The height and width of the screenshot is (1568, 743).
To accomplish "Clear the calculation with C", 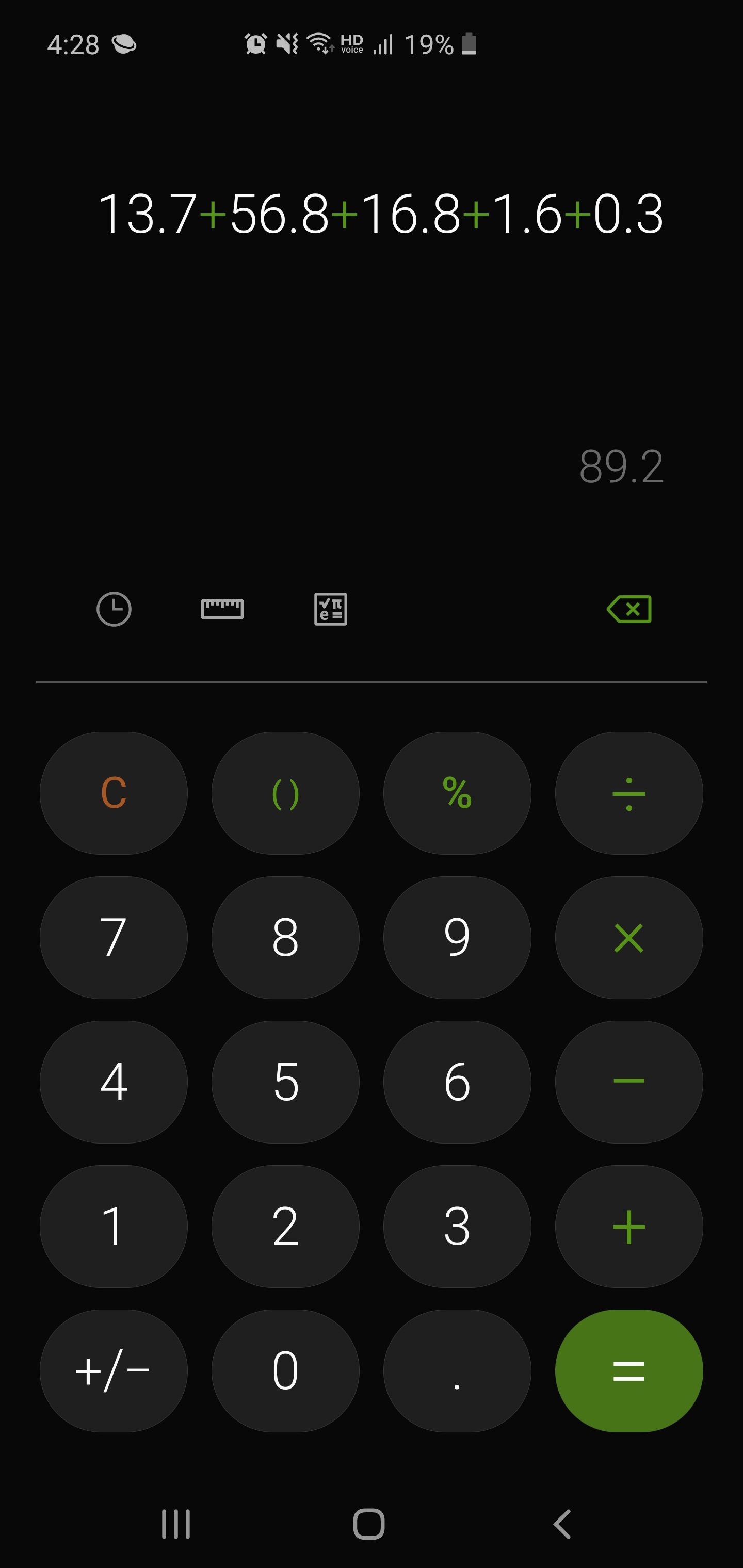I will 114,793.
